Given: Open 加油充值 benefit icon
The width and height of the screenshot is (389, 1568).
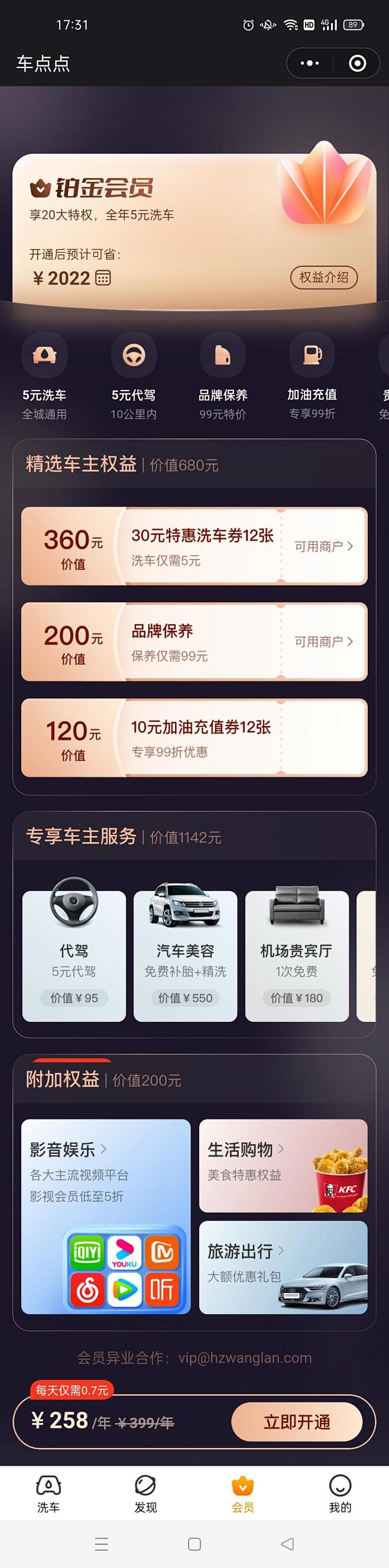Looking at the screenshot, I should coord(312,356).
